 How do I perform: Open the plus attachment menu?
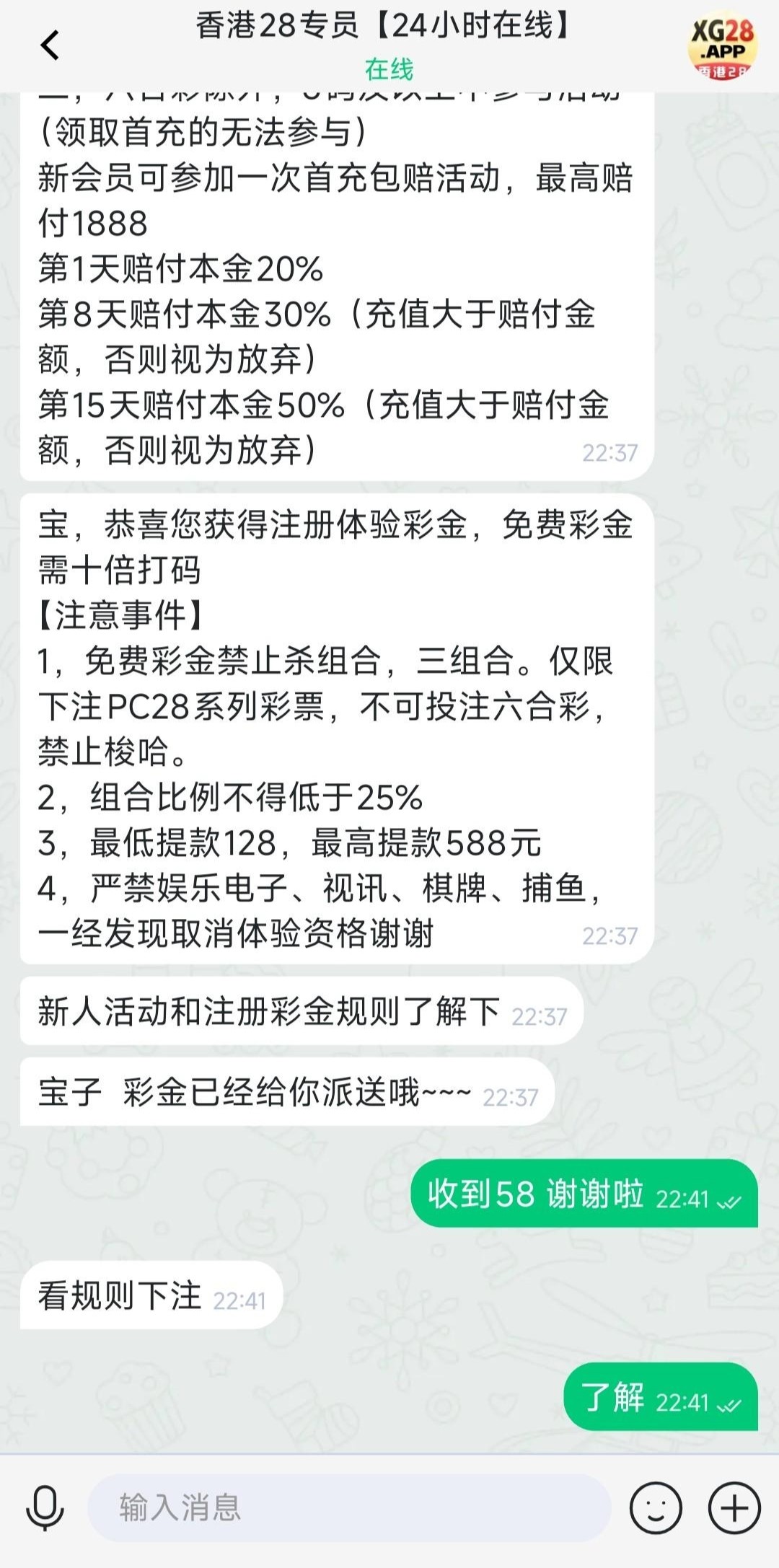pos(734,1507)
